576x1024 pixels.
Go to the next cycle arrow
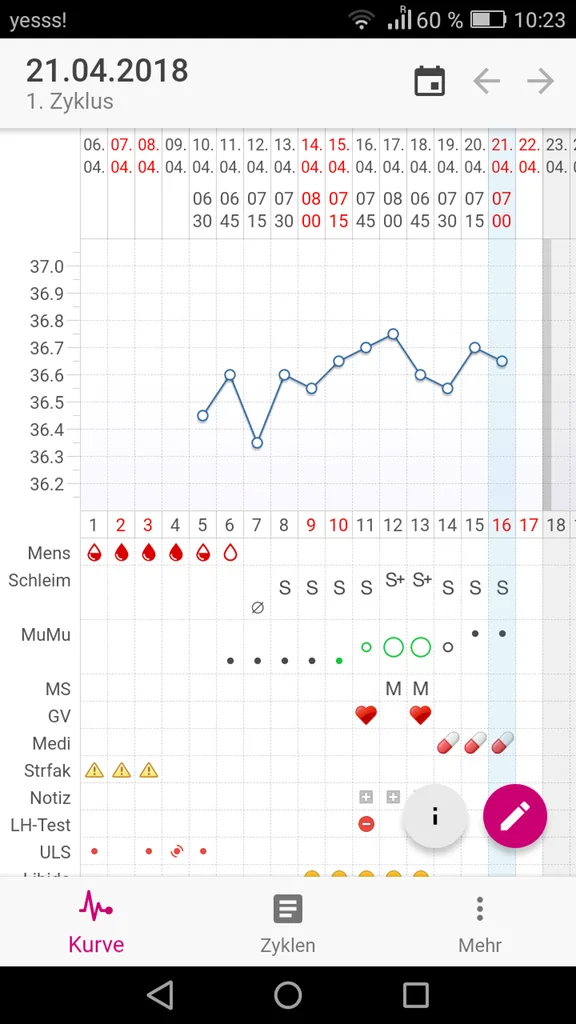click(541, 82)
